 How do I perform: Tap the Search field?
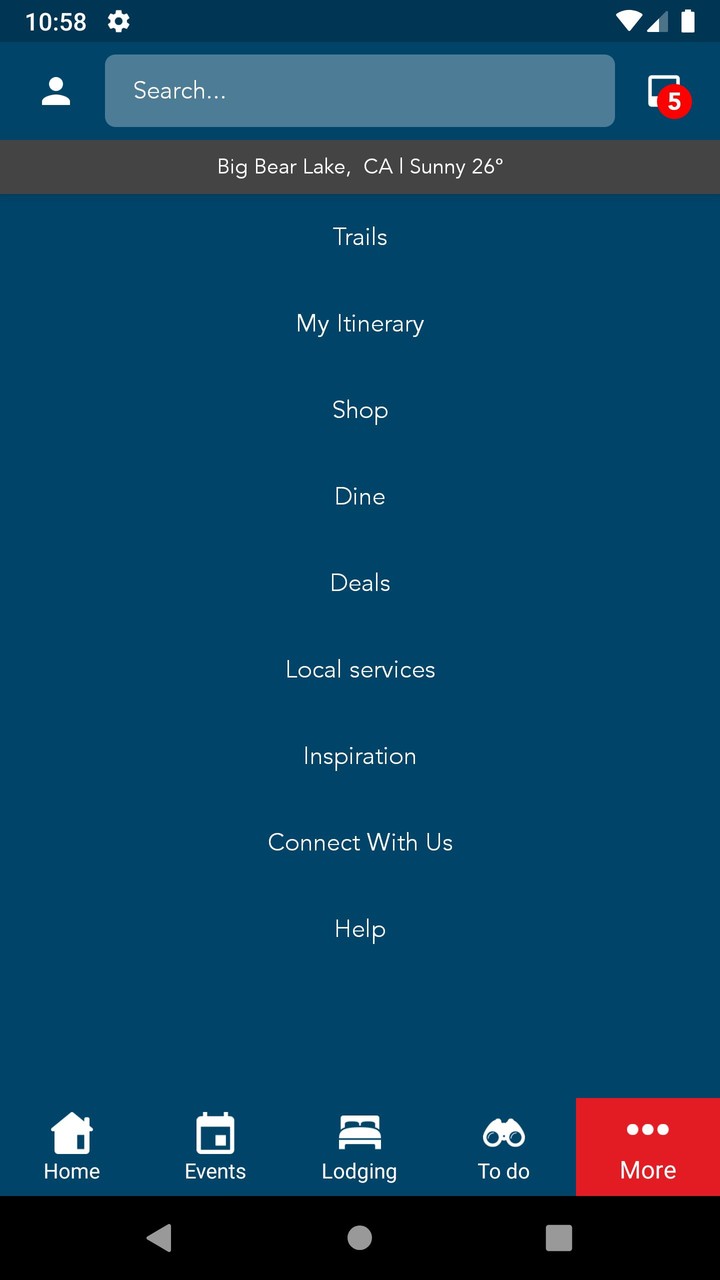click(x=360, y=91)
